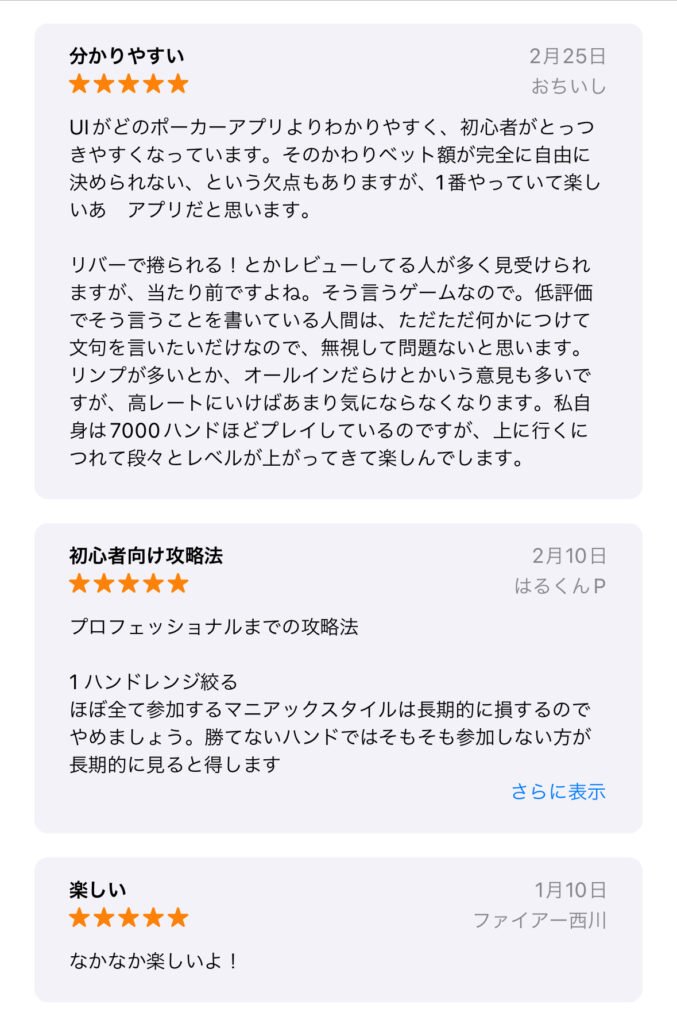Open the 楽しい review by ファイアー西川
The width and height of the screenshot is (677, 1024).
pos(338,929)
